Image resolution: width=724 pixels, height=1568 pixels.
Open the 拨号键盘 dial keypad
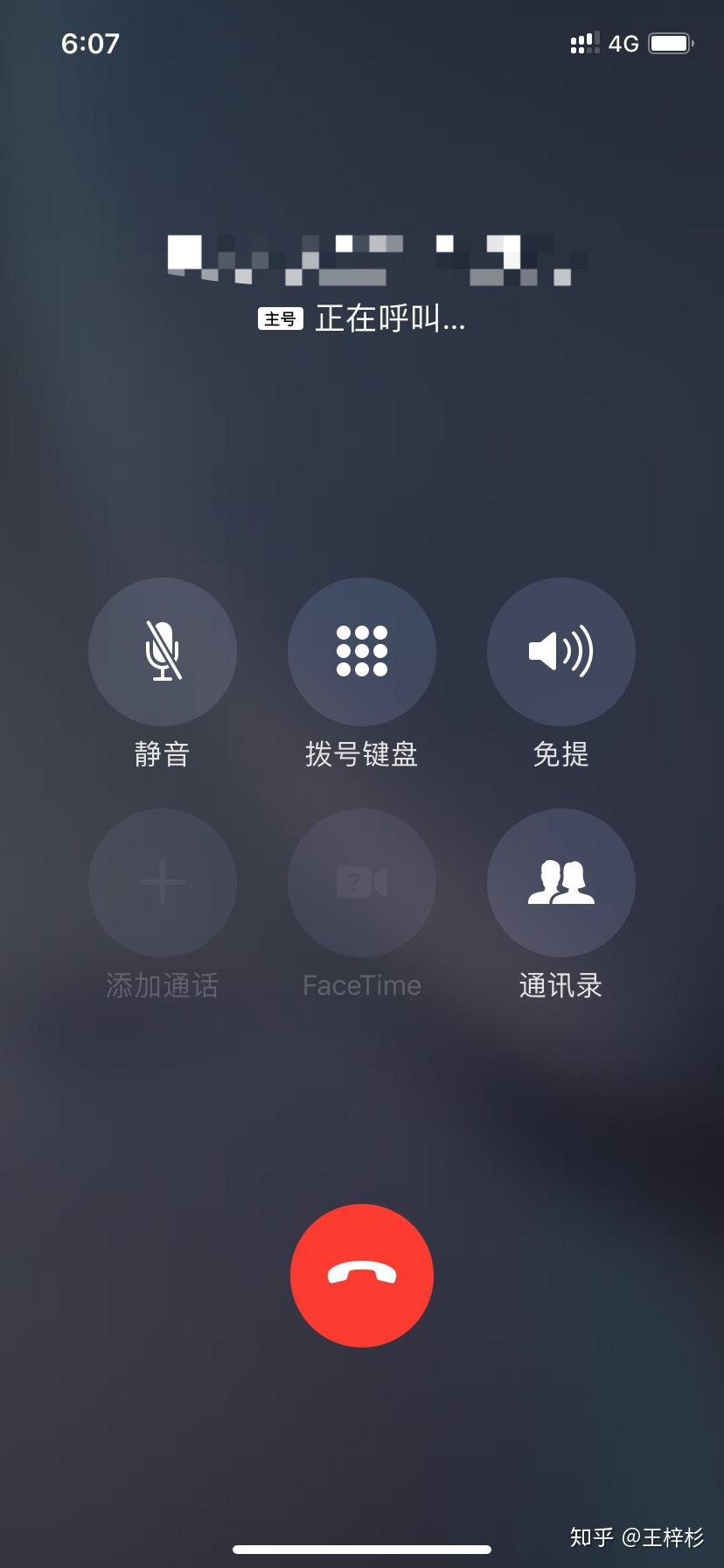362,652
